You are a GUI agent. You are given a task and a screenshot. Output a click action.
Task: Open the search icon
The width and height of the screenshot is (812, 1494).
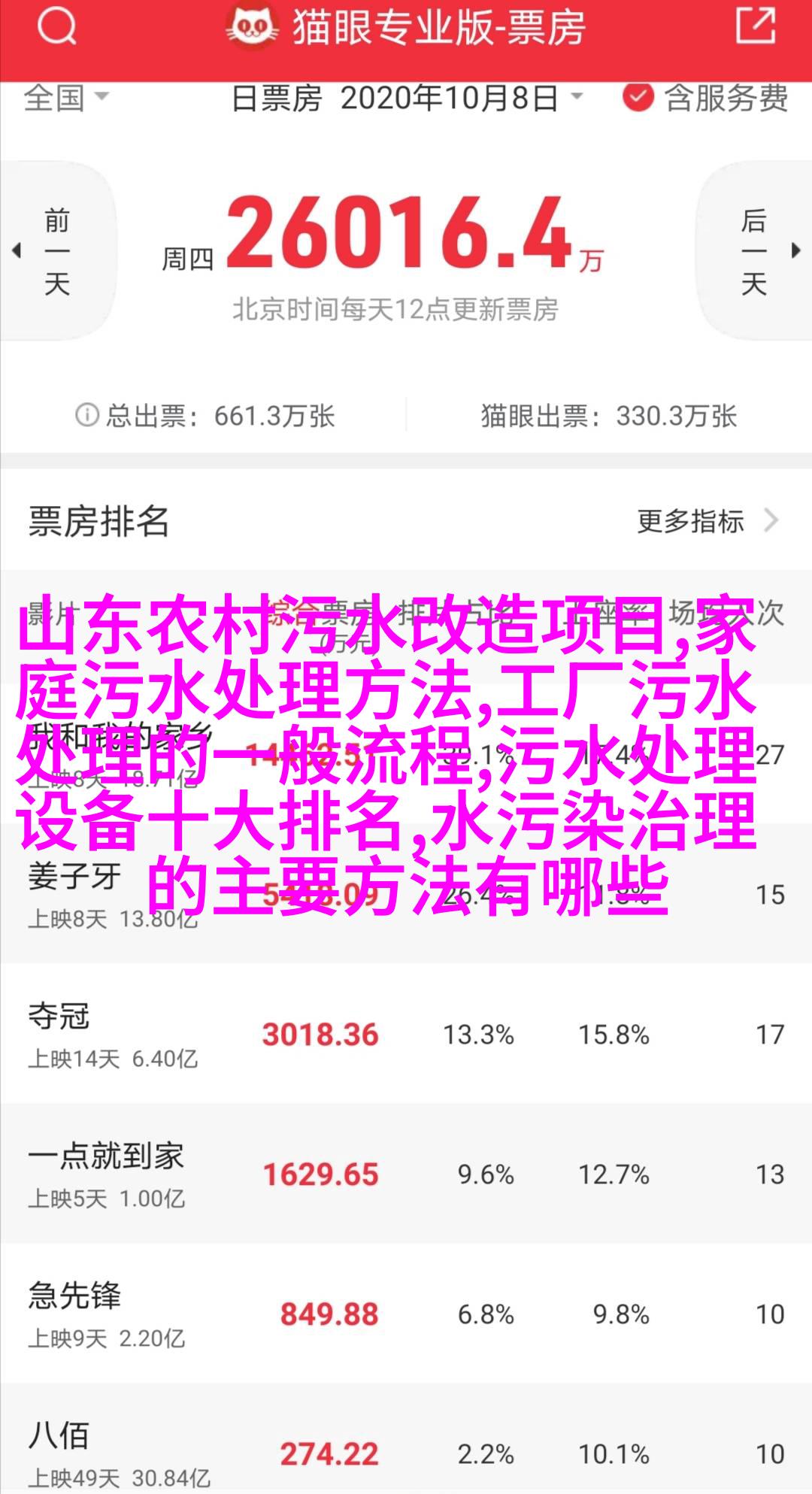tap(57, 28)
